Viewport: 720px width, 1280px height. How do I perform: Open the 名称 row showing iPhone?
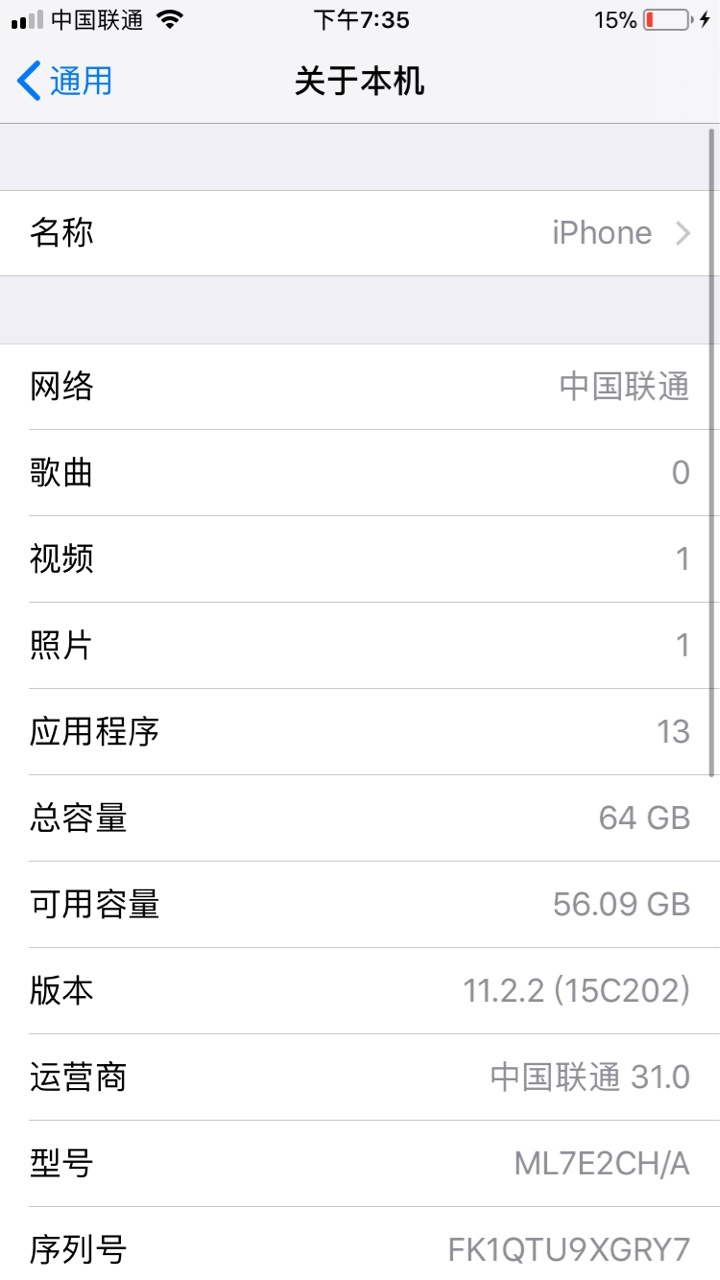(360, 233)
